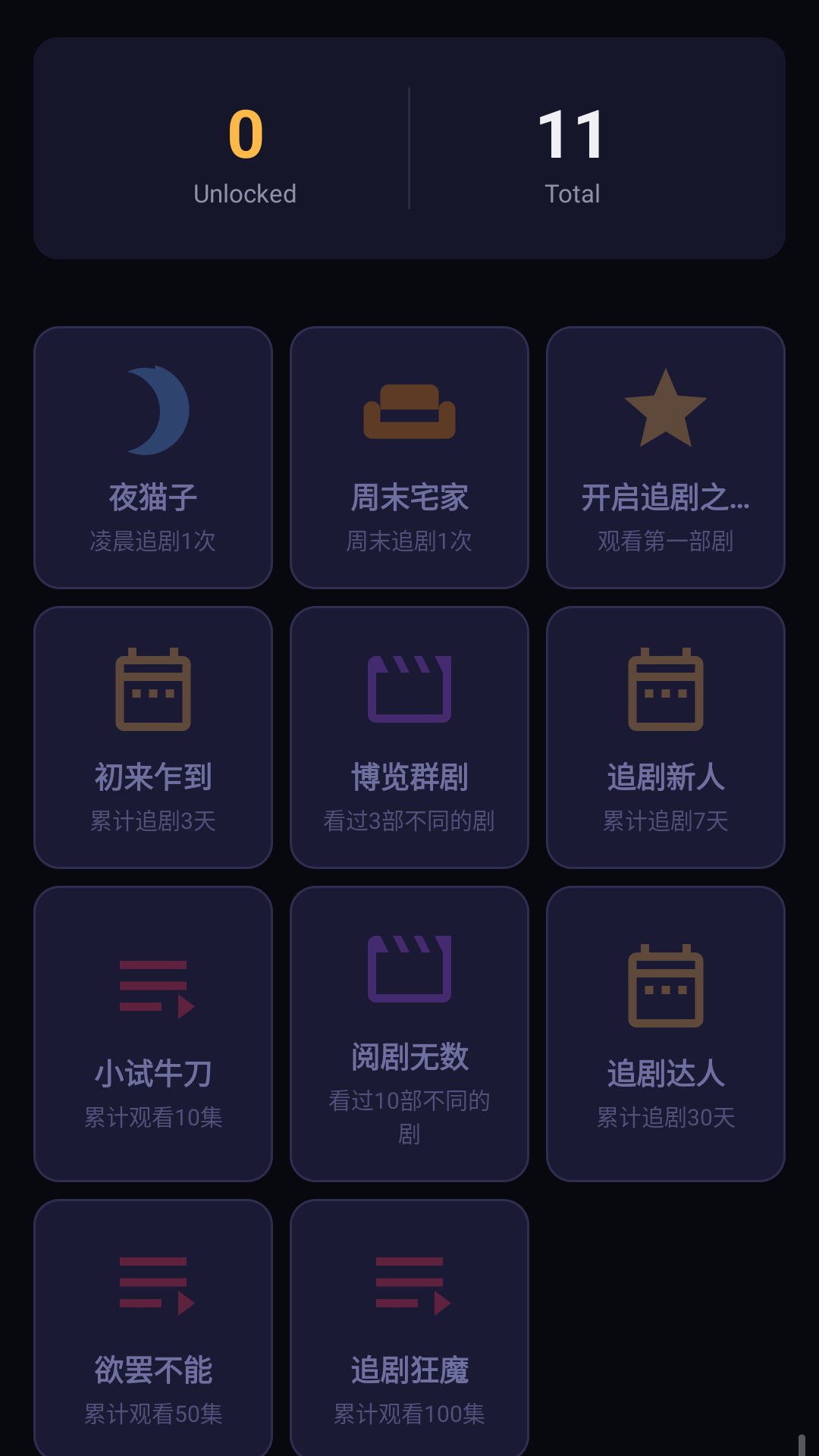The width and height of the screenshot is (819, 1456).
Task: Click the couch icon for 周末宅家
Action: point(409,412)
